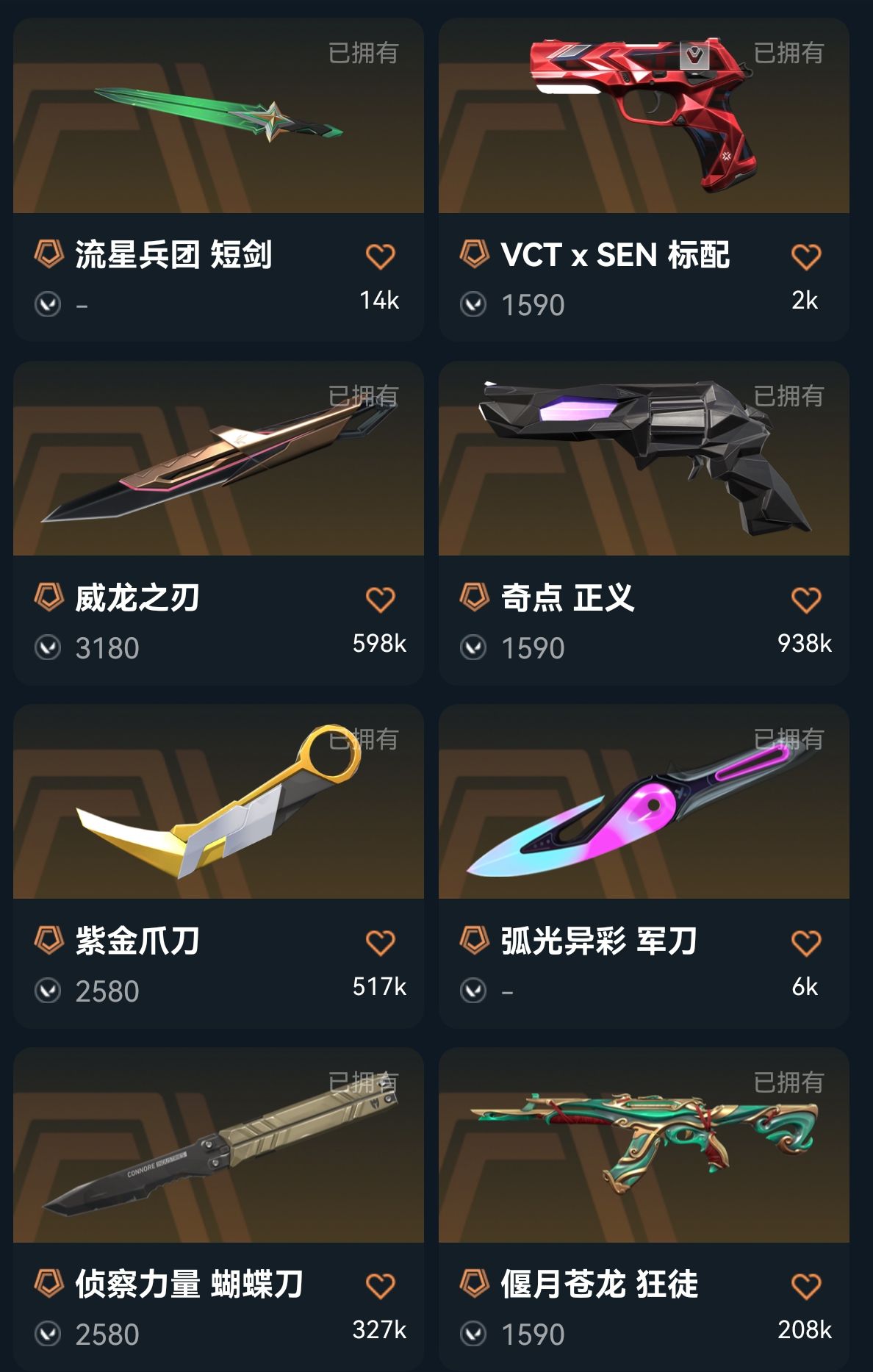Favorite the VCT x SEN 标配 skin
This screenshot has height=1372, width=873.
tap(805, 256)
